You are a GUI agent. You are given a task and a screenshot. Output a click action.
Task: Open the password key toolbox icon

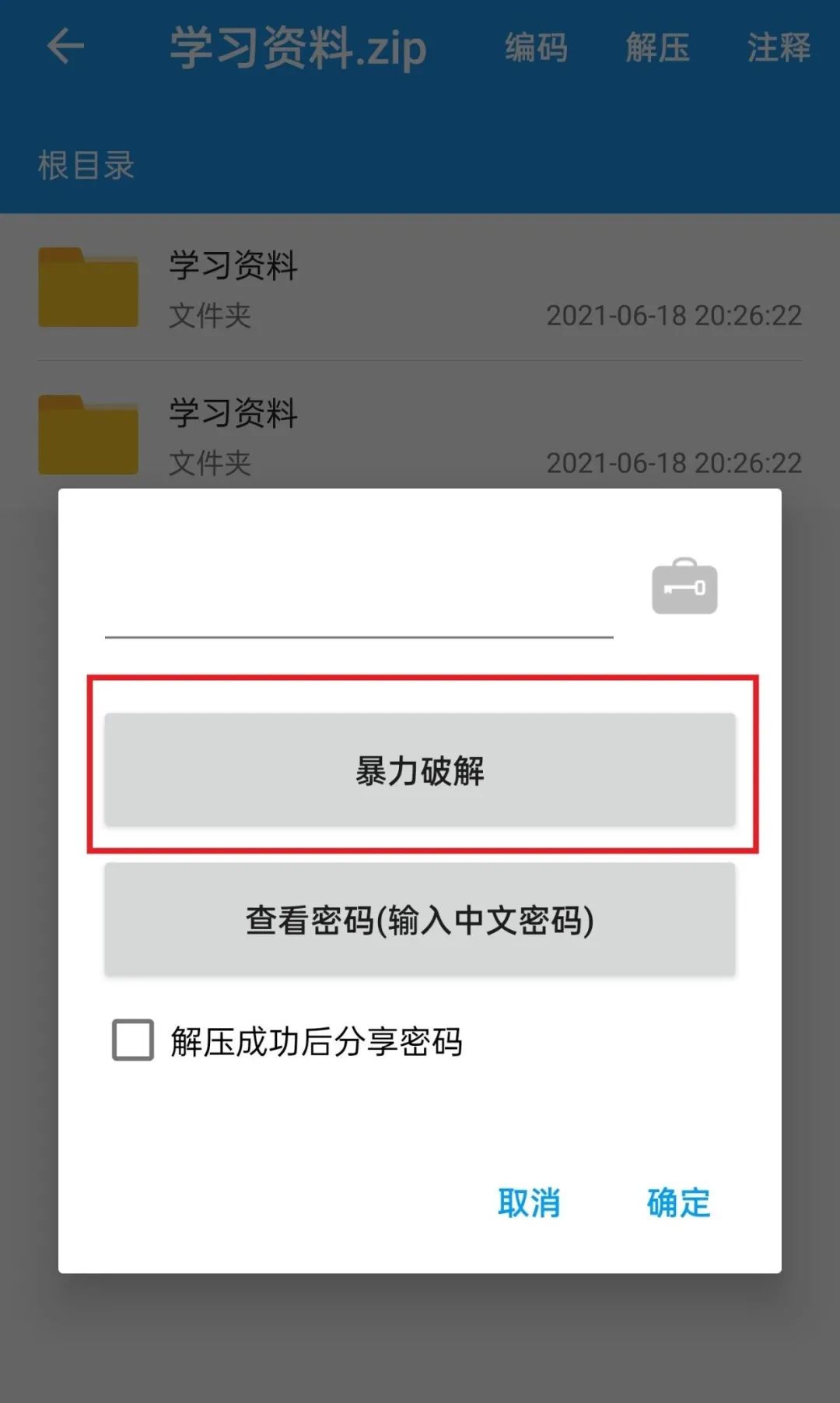(684, 586)
